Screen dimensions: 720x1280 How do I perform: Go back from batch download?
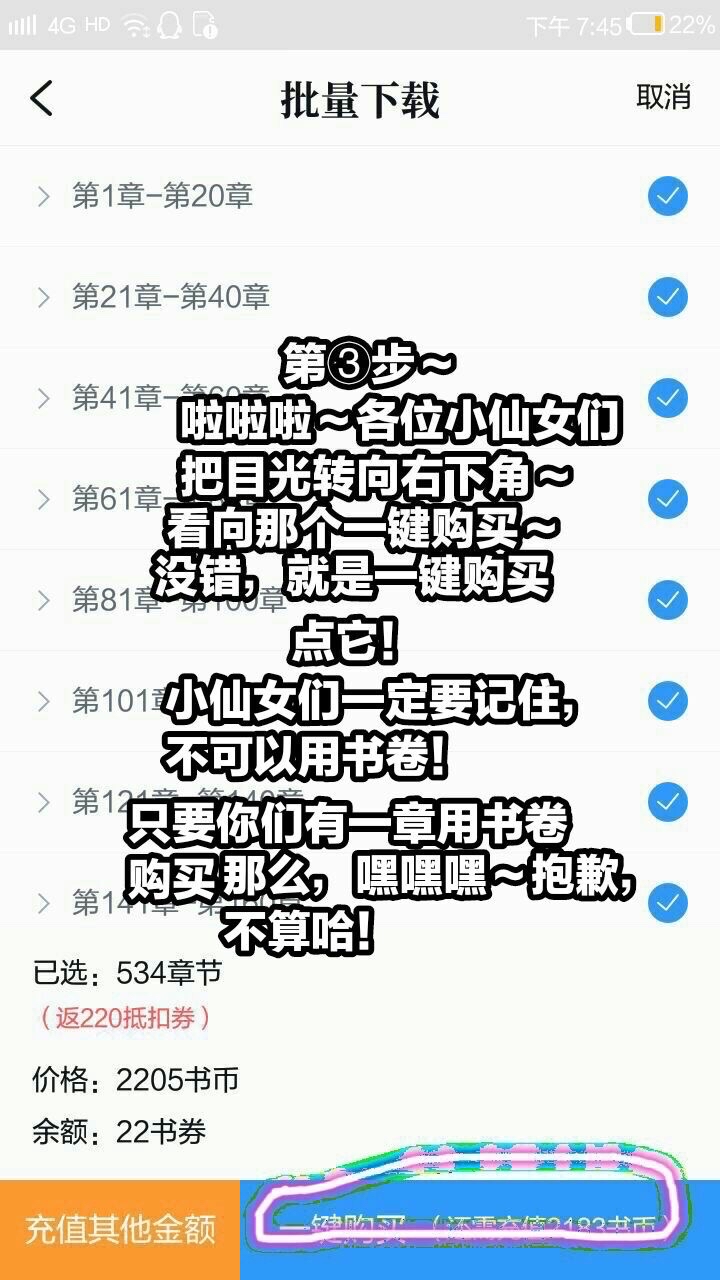tap(42, 98)
